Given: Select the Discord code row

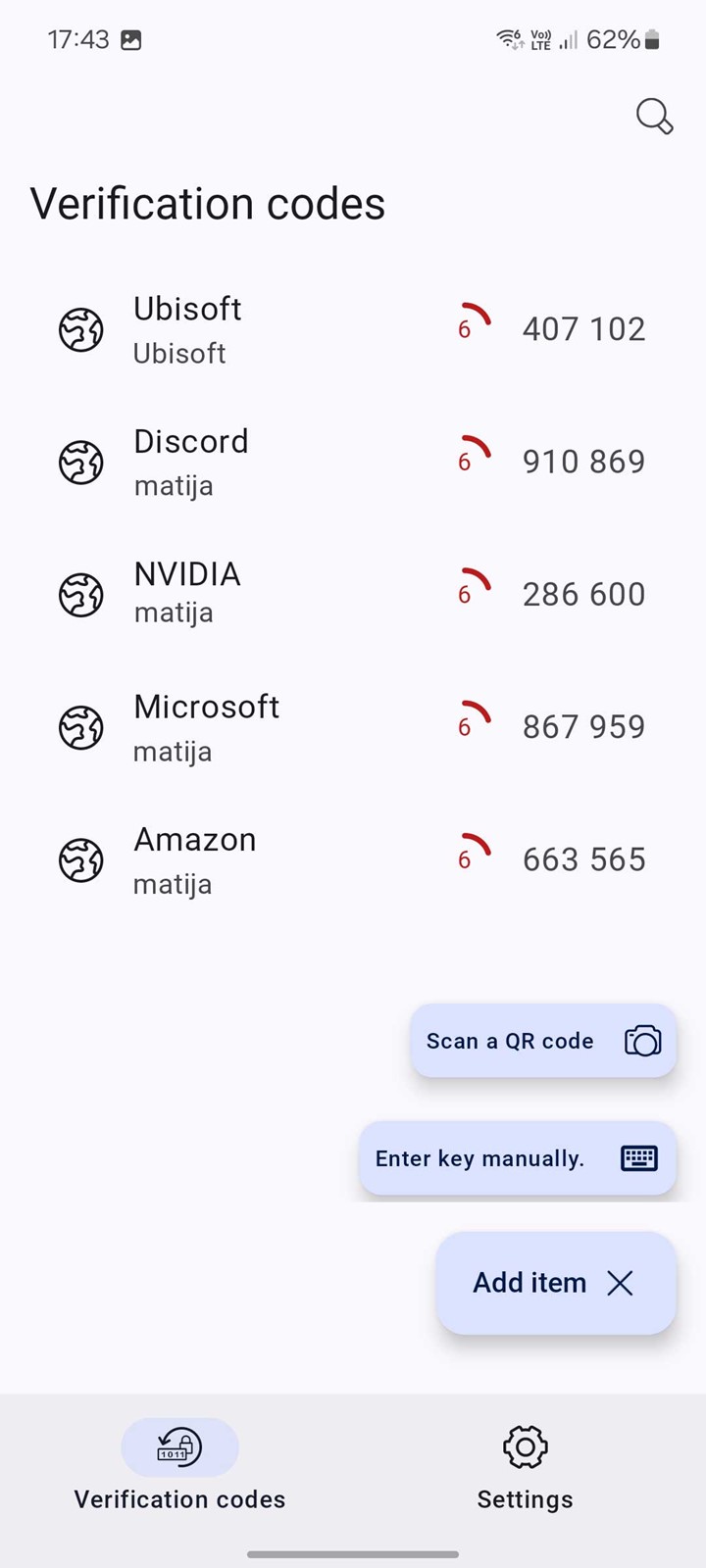Looking at the screenshot, I should [353, 462].
